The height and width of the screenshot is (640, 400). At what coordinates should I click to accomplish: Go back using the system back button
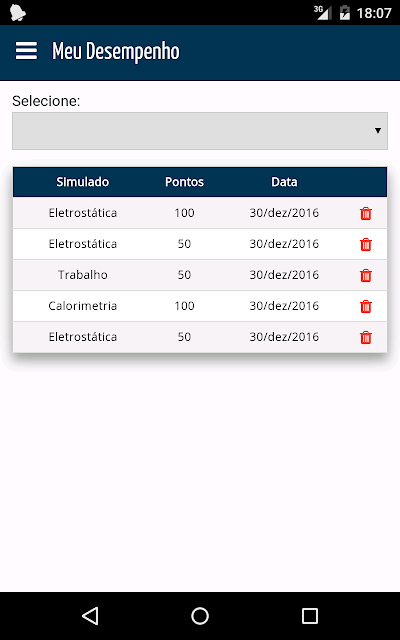[90, 616]
